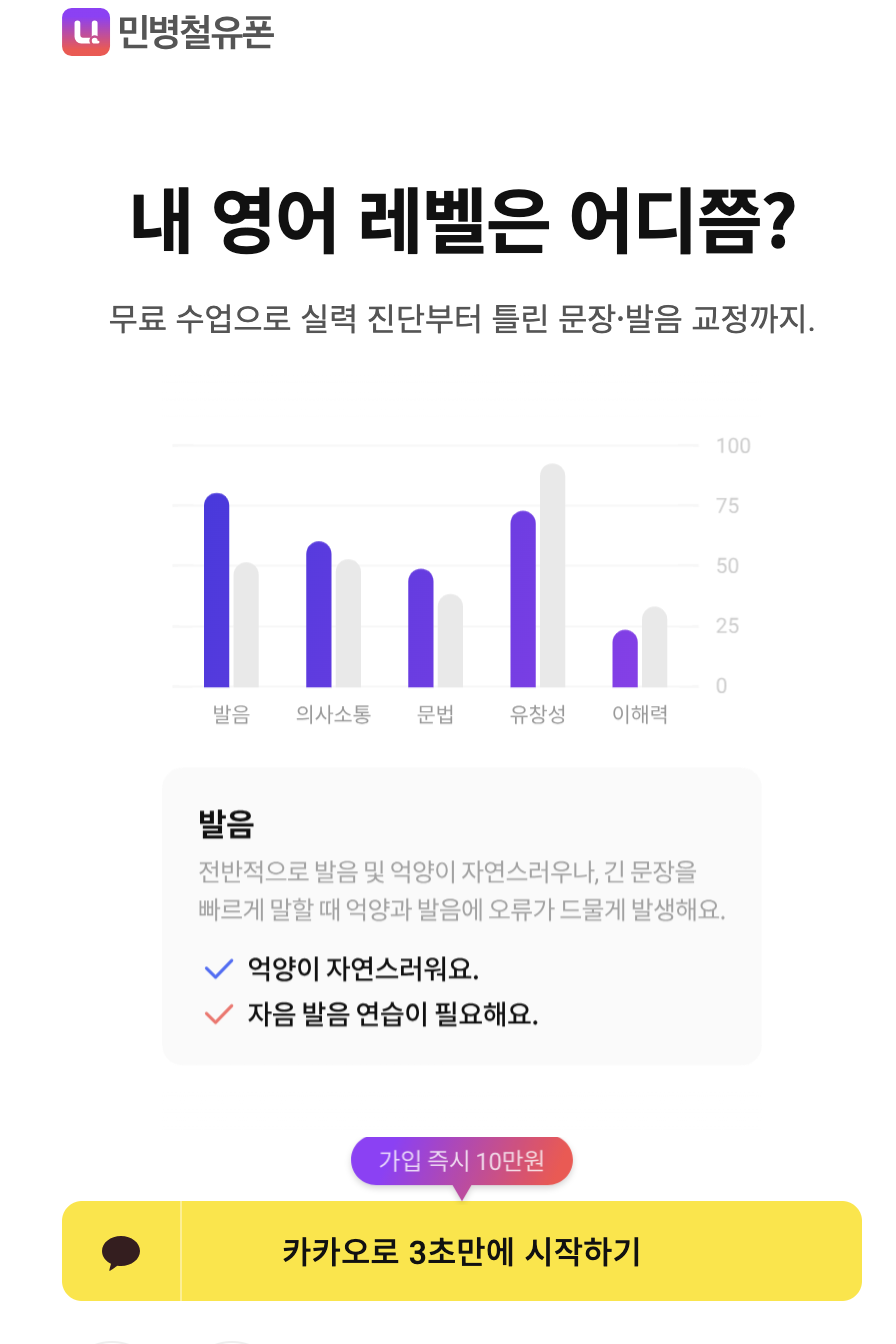
Task: Click the purple 발음 score bar
Action: (x=216, y=590)
